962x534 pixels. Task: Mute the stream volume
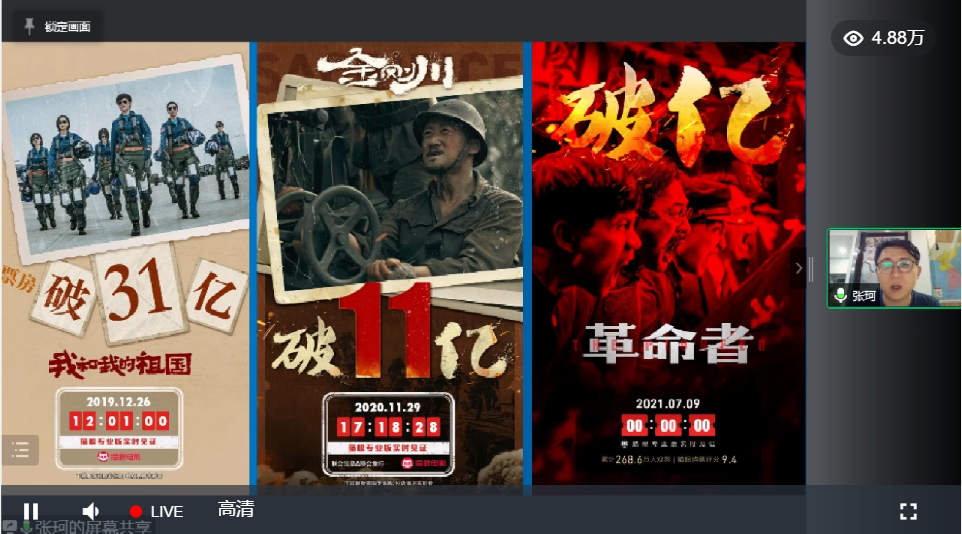coord(91,511)
